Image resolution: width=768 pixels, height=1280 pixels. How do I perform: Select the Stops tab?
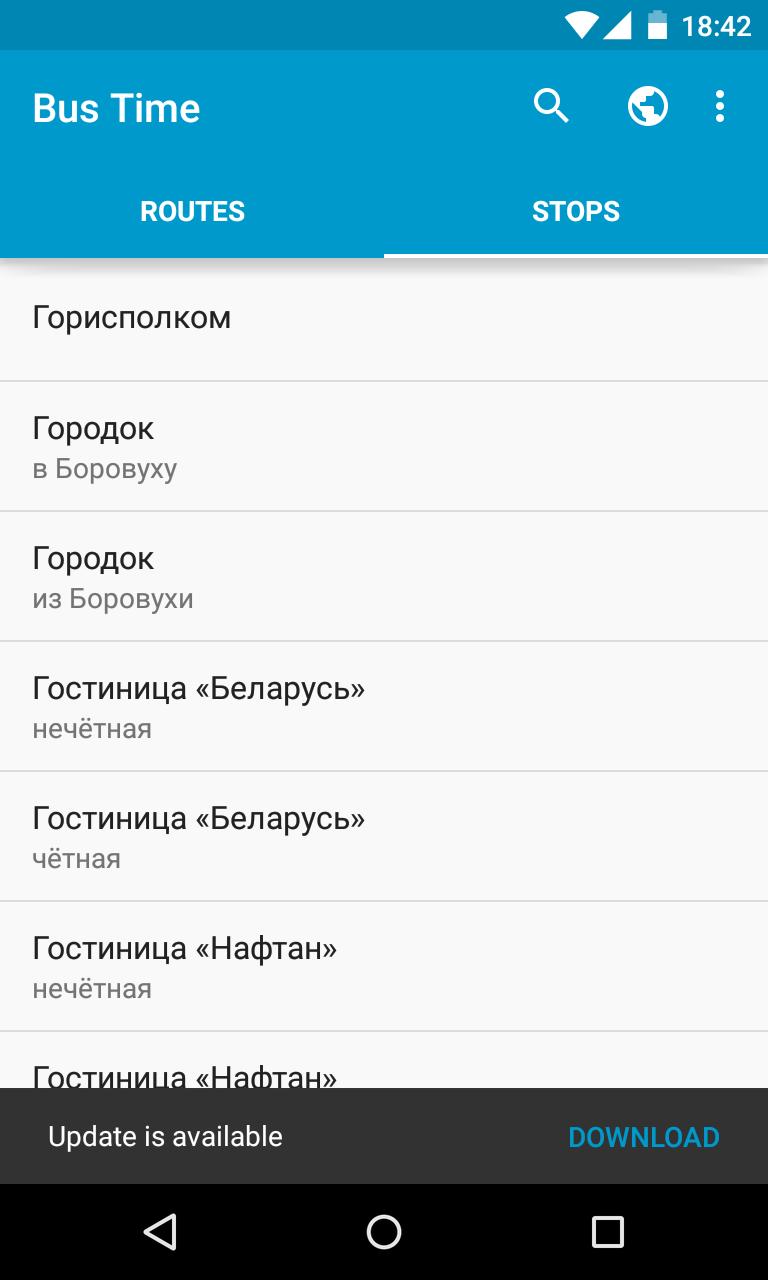pyautogui.click(x=576, y=211)
